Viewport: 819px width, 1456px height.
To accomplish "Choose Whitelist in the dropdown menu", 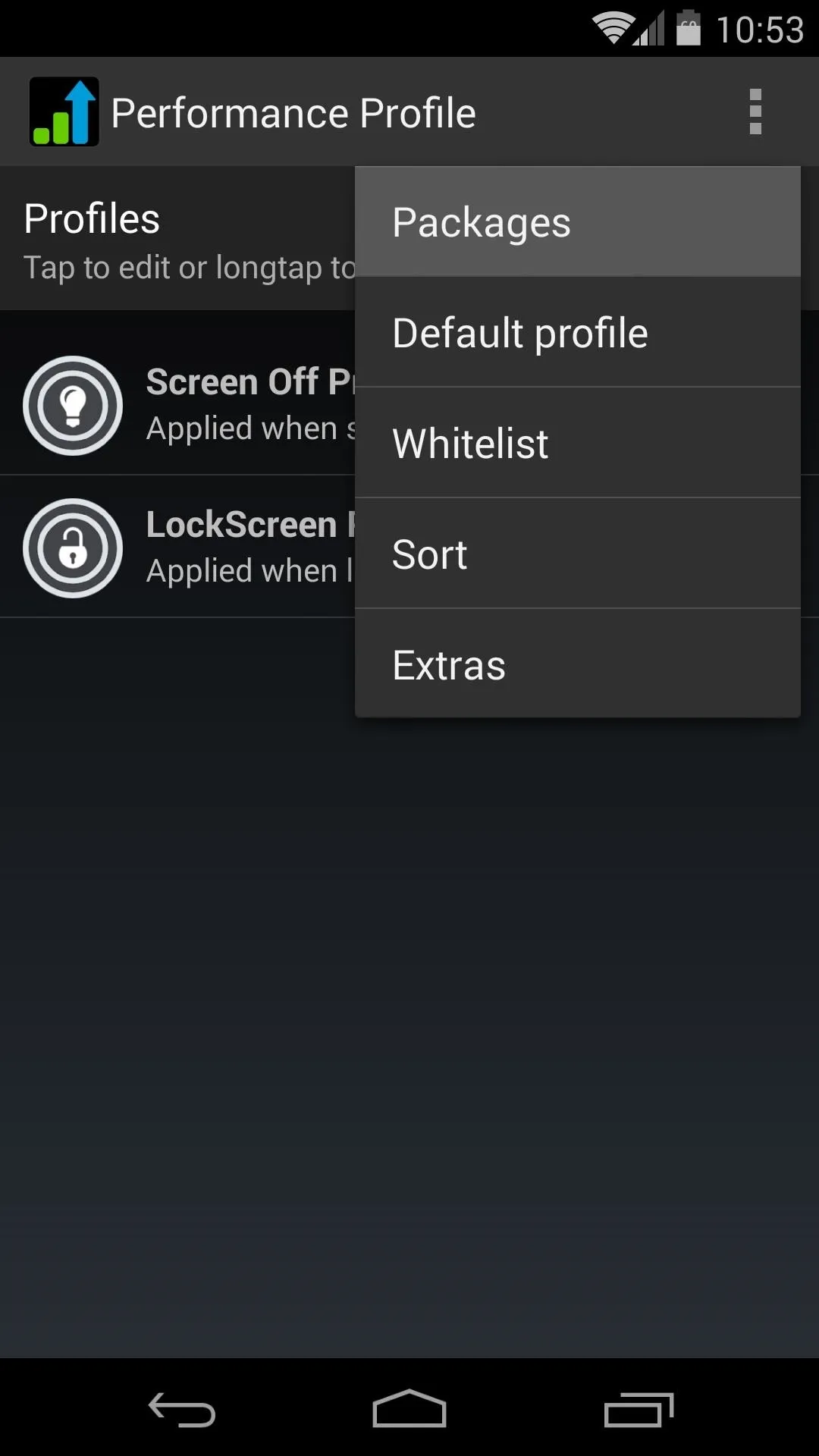I will [577, 444].
